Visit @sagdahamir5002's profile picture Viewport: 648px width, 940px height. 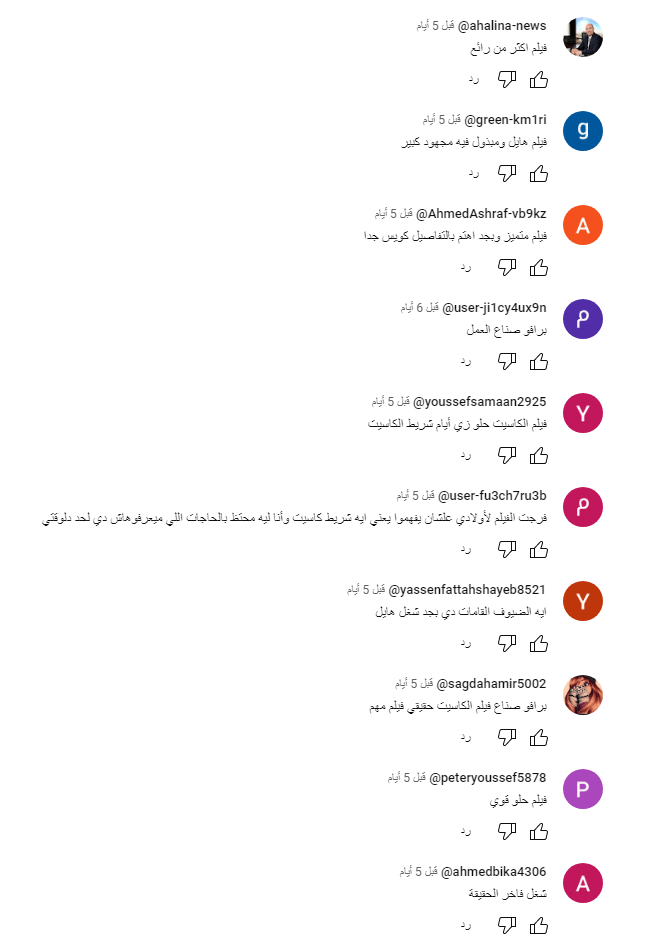pos(583,695)
